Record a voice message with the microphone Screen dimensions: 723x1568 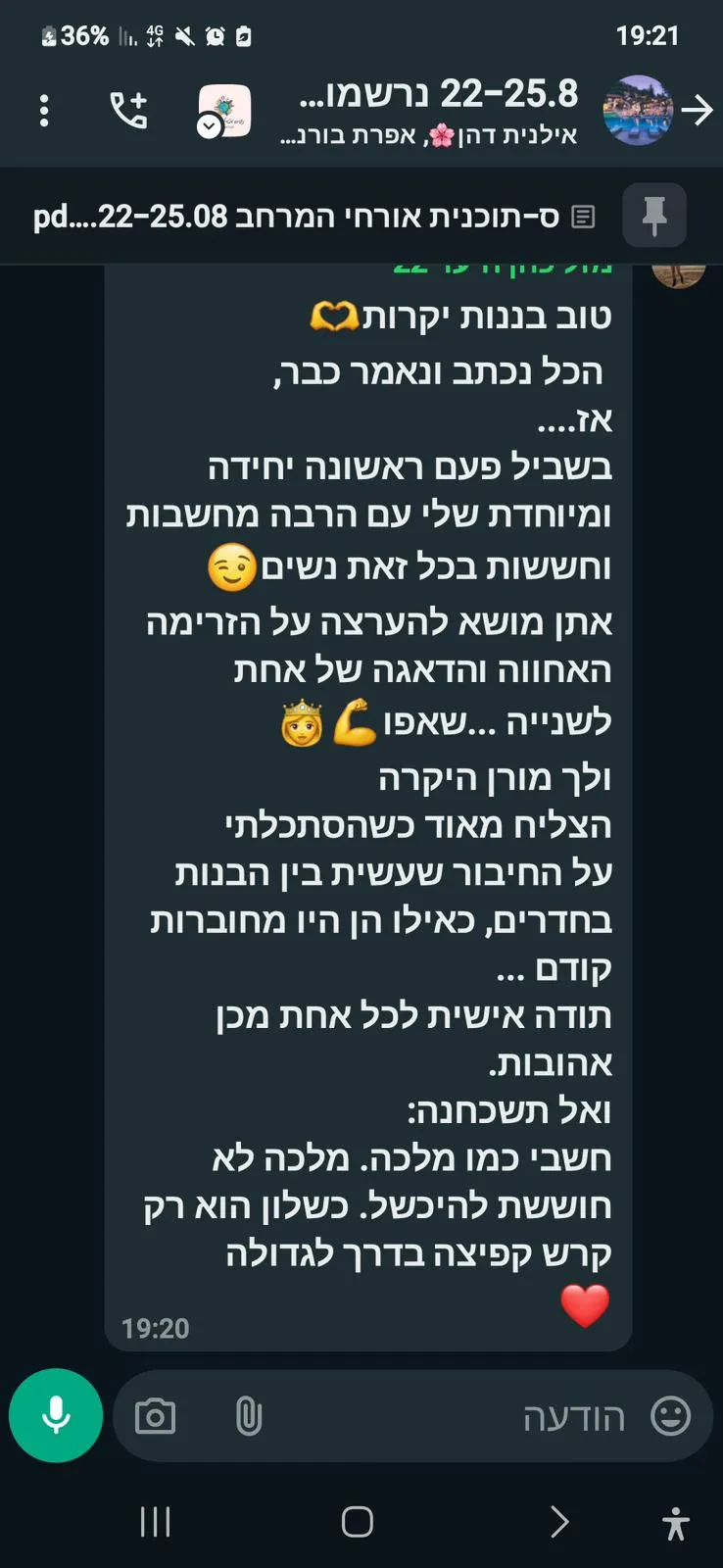(56, 1415)
